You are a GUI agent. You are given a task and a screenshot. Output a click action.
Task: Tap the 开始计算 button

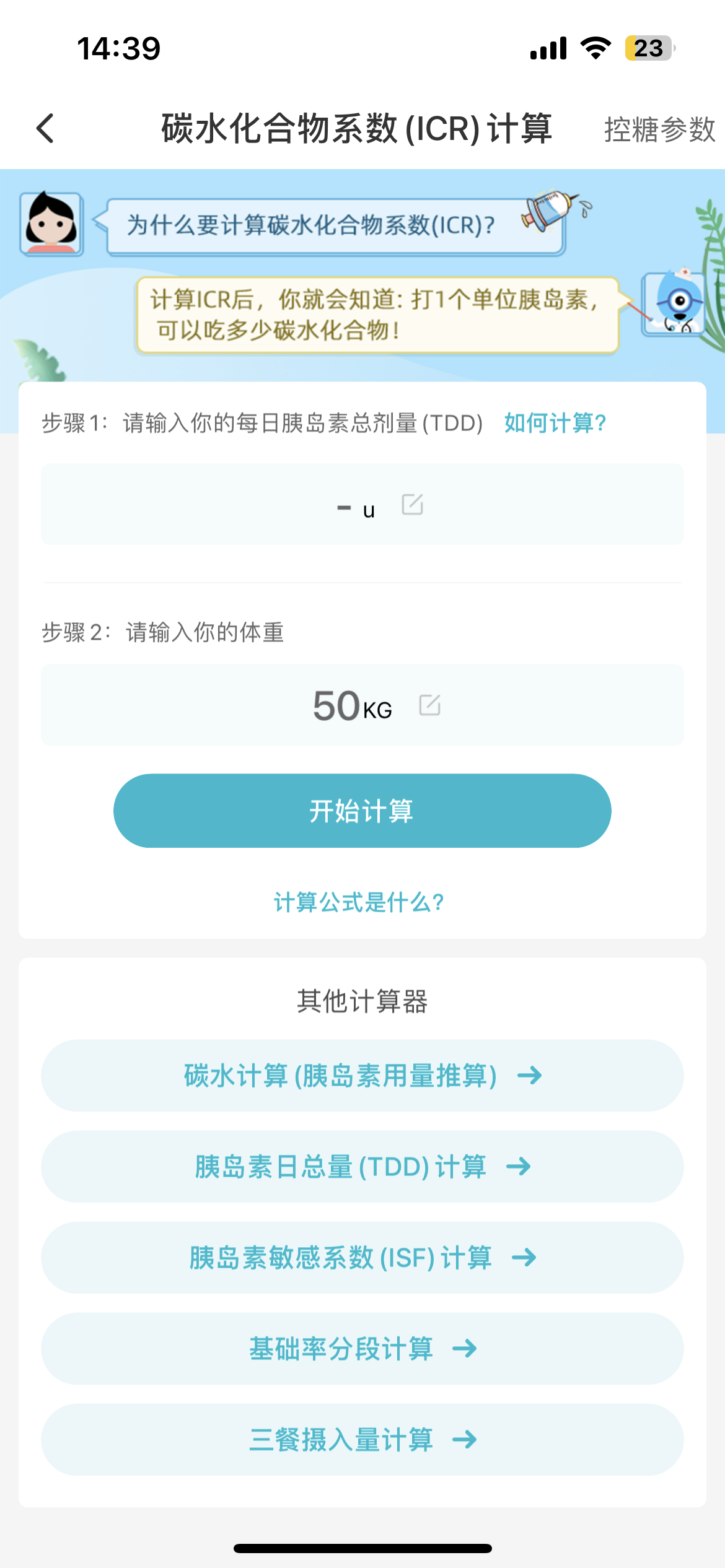pos(362,811)
